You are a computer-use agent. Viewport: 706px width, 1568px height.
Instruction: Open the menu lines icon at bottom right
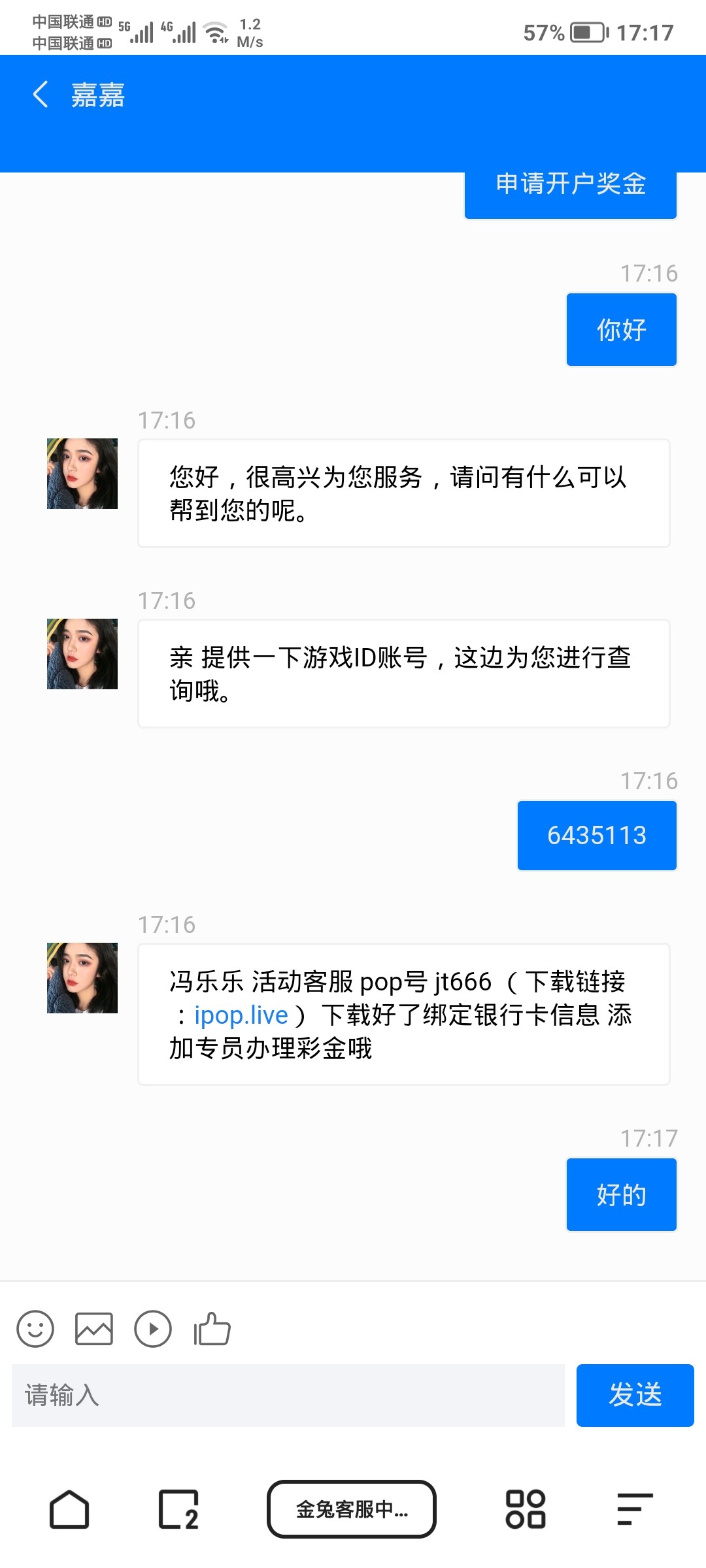coord(633,1509)
